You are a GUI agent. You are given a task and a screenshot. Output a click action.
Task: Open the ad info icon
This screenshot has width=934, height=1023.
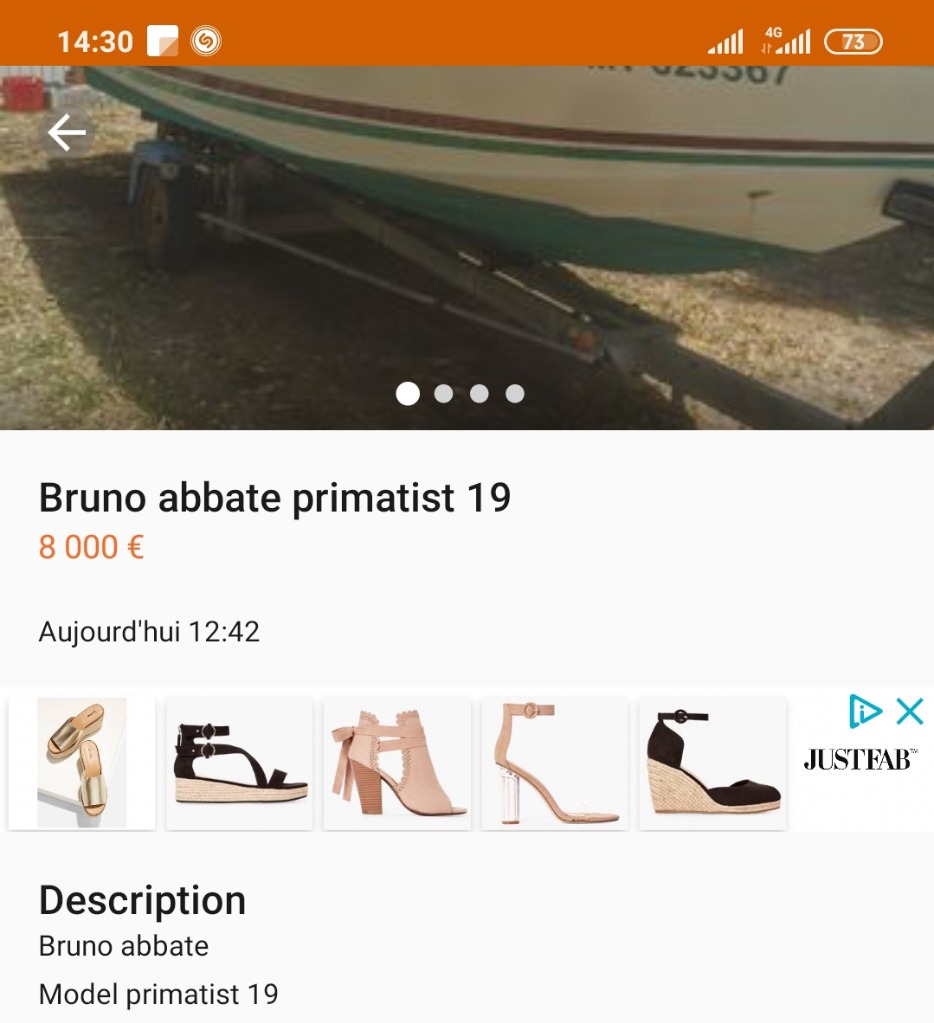click(865, 712)
